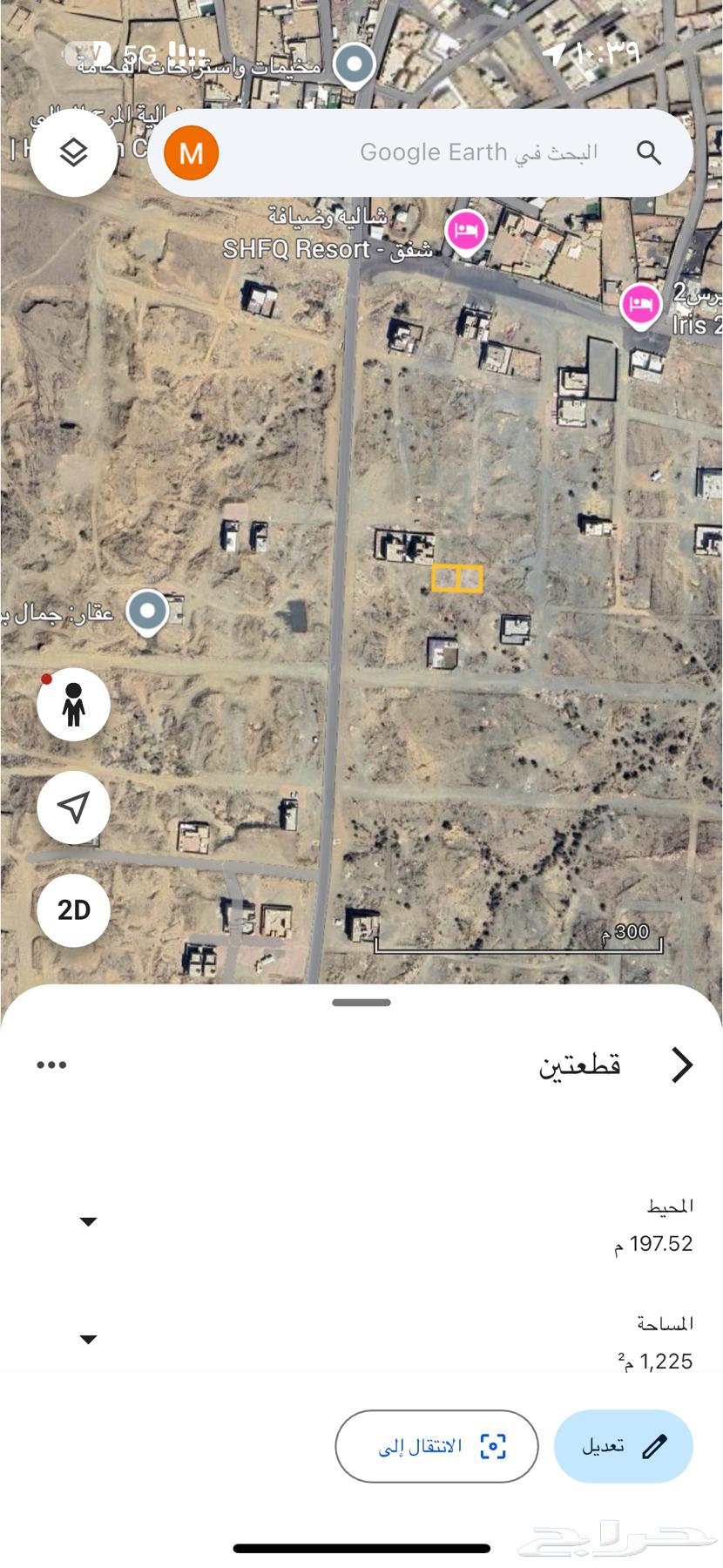
Task: Switch the map to 2D view
Action: [74, 910]
